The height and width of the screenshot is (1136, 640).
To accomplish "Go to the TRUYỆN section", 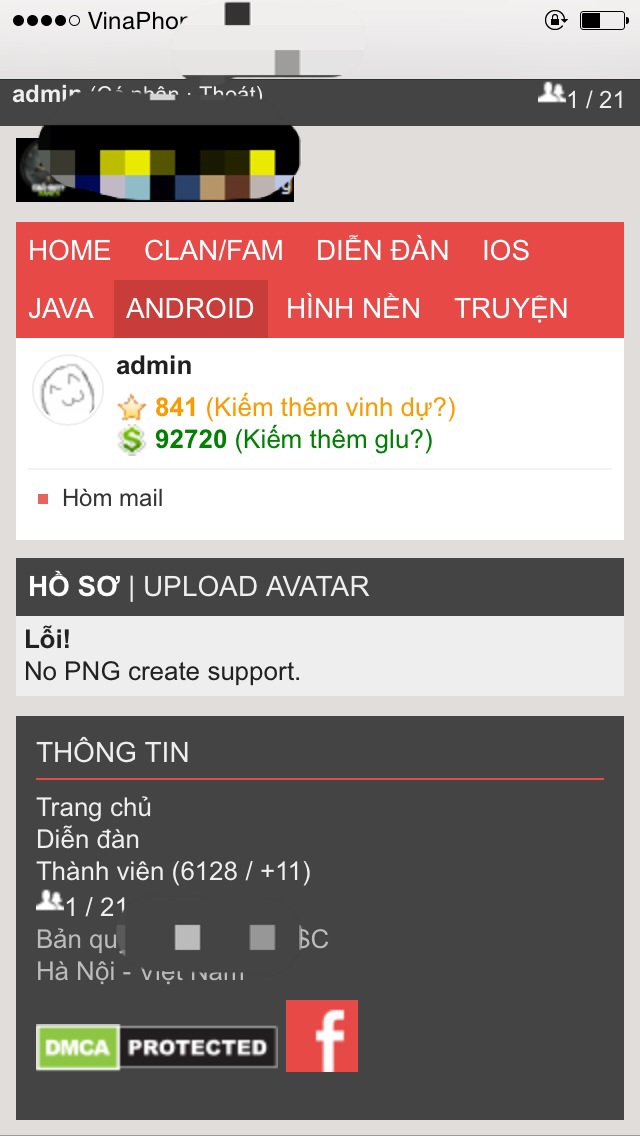I will point(511,308).
